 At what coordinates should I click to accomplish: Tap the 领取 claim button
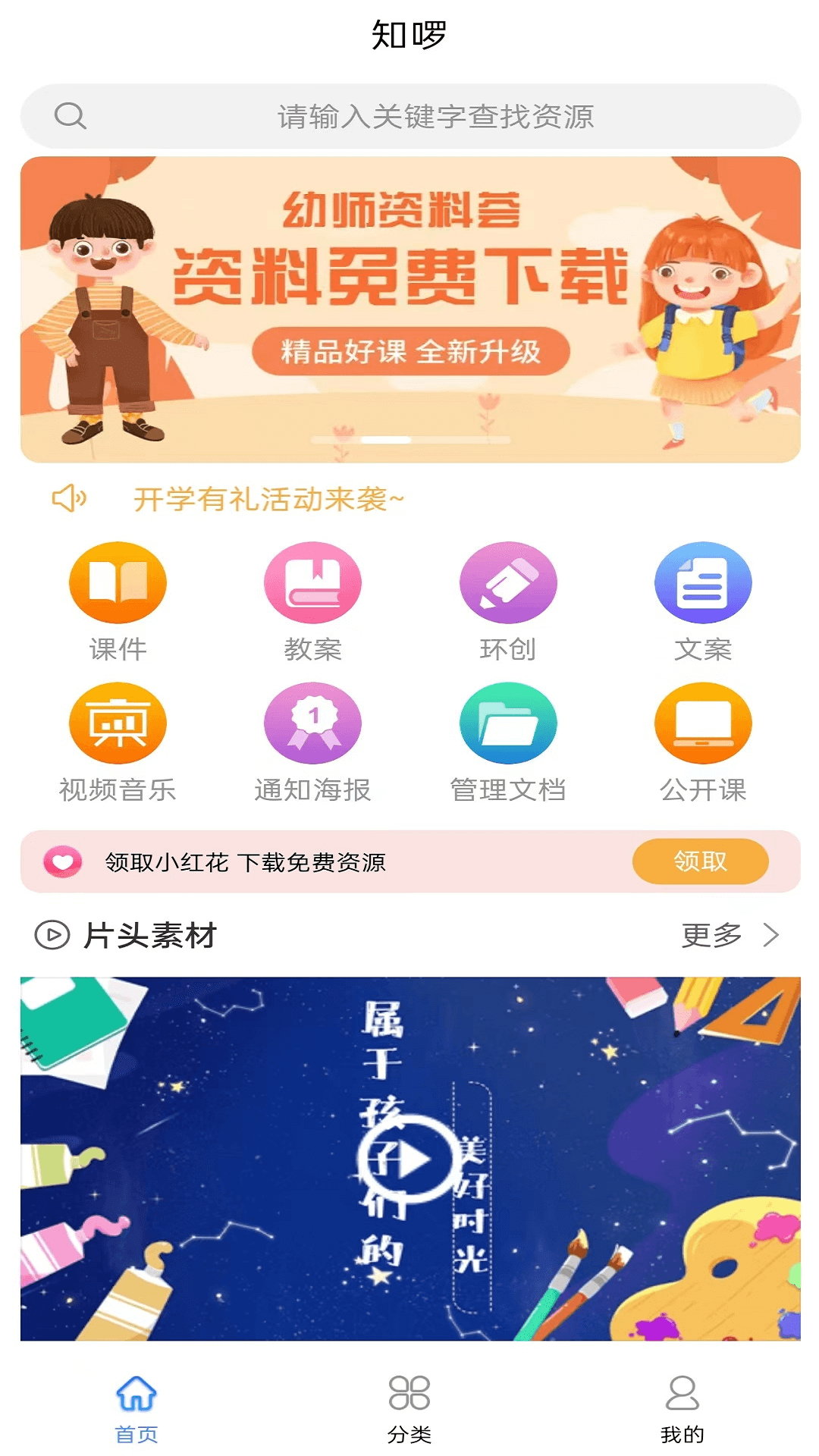[700, 861]
